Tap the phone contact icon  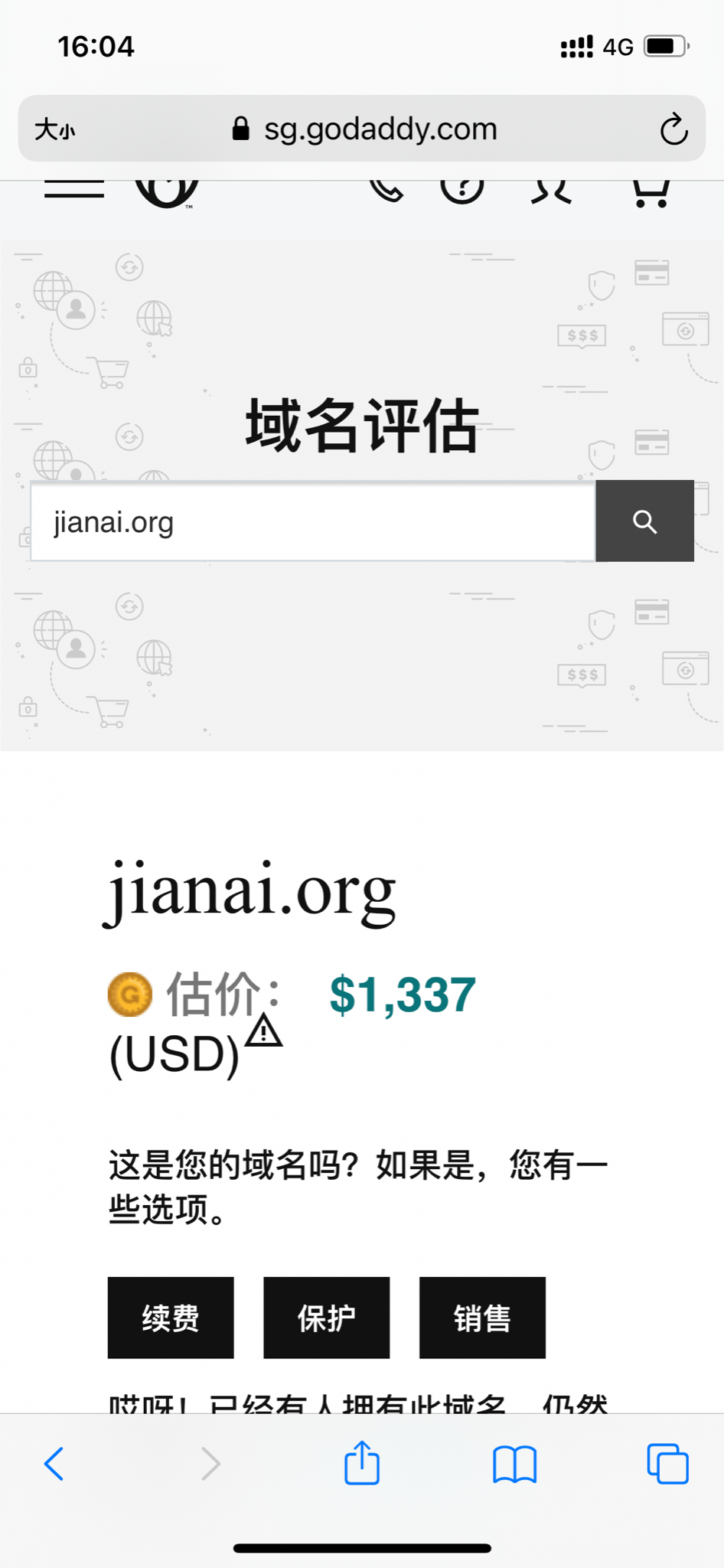click(x=386, y=190)
